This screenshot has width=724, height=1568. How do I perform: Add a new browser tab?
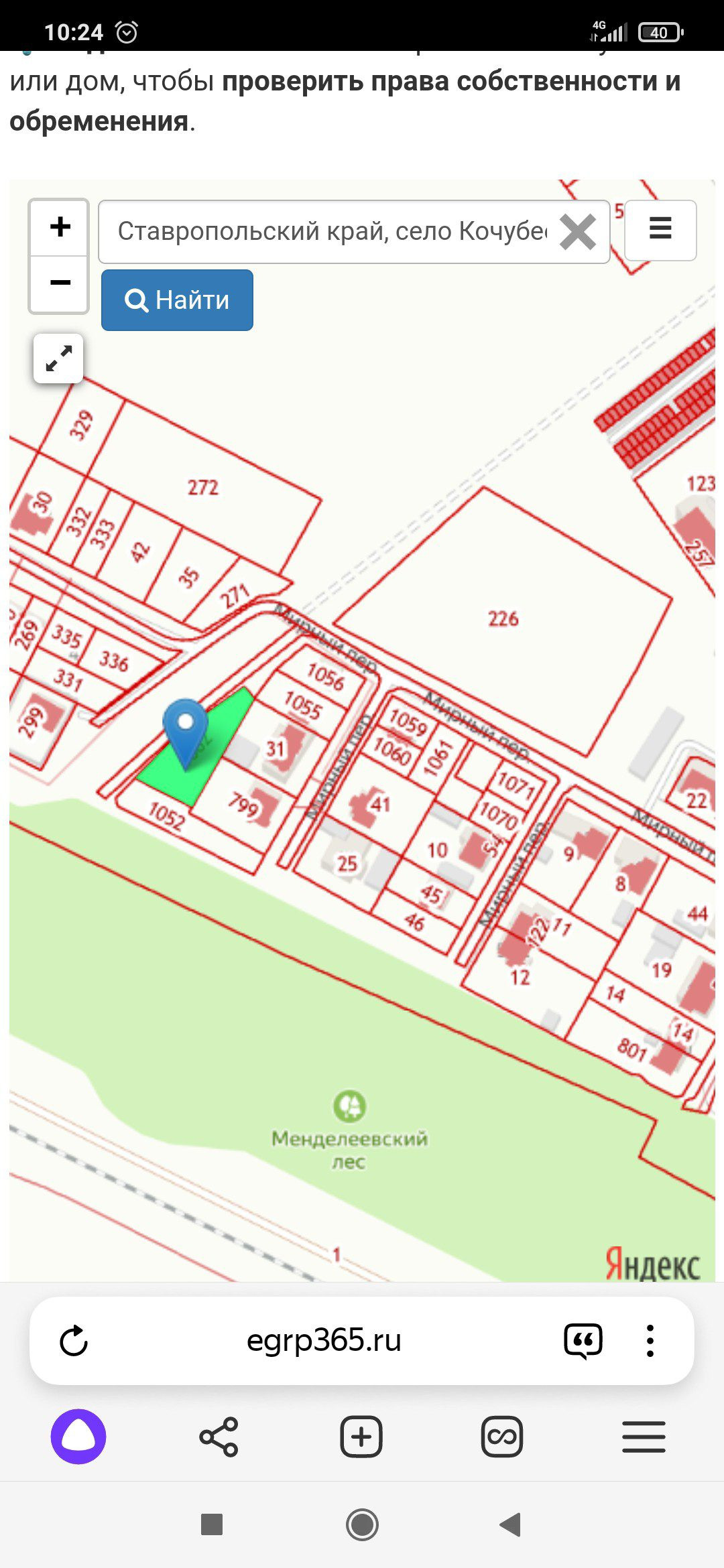[x=361, y=1437]
